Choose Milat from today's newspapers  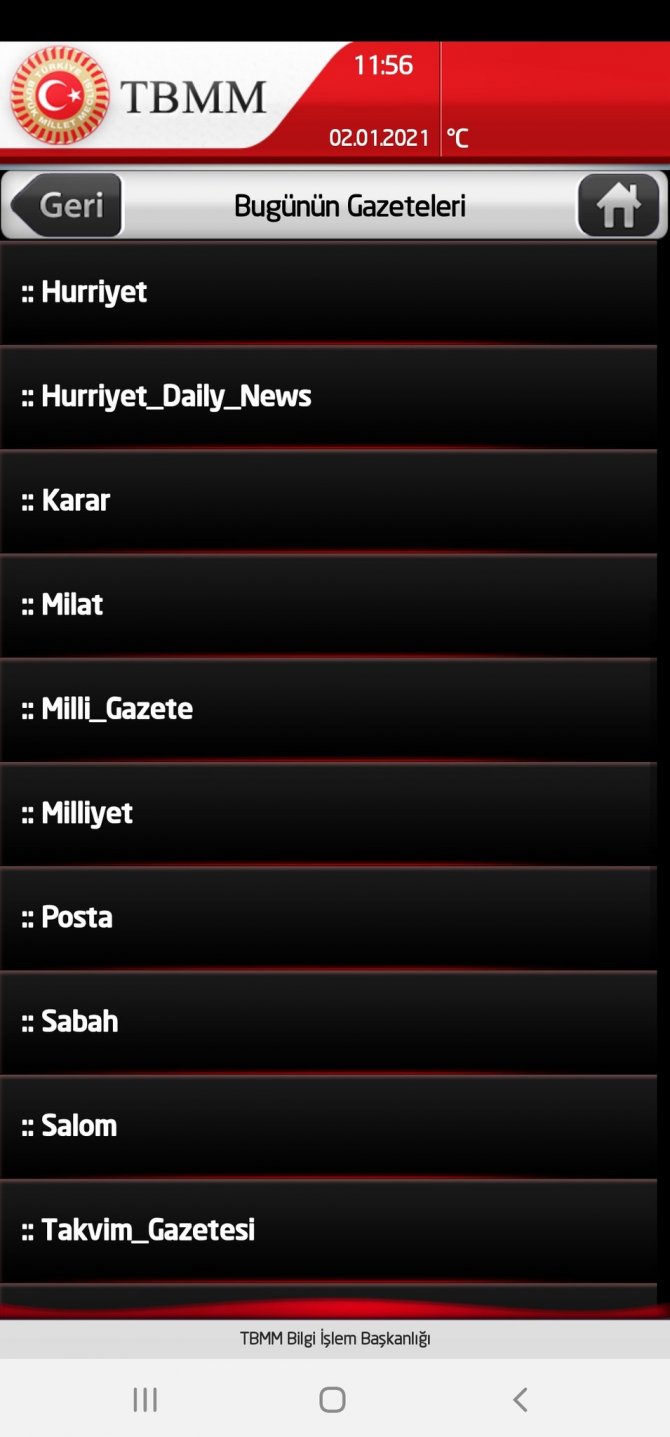(x=328, y=604)
